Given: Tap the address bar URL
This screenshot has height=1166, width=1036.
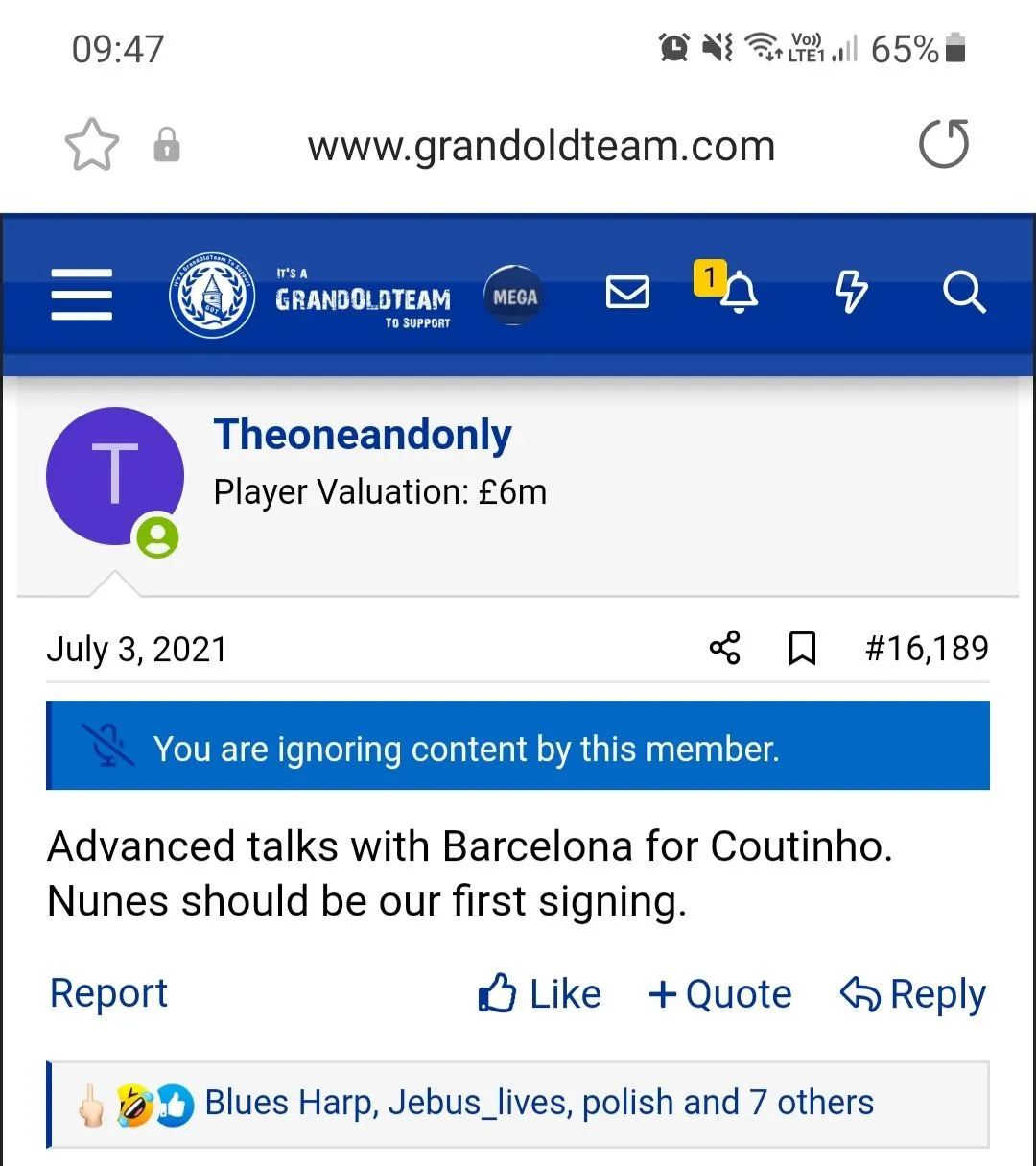Looking at the screenshot, I should tap(541, 146).
